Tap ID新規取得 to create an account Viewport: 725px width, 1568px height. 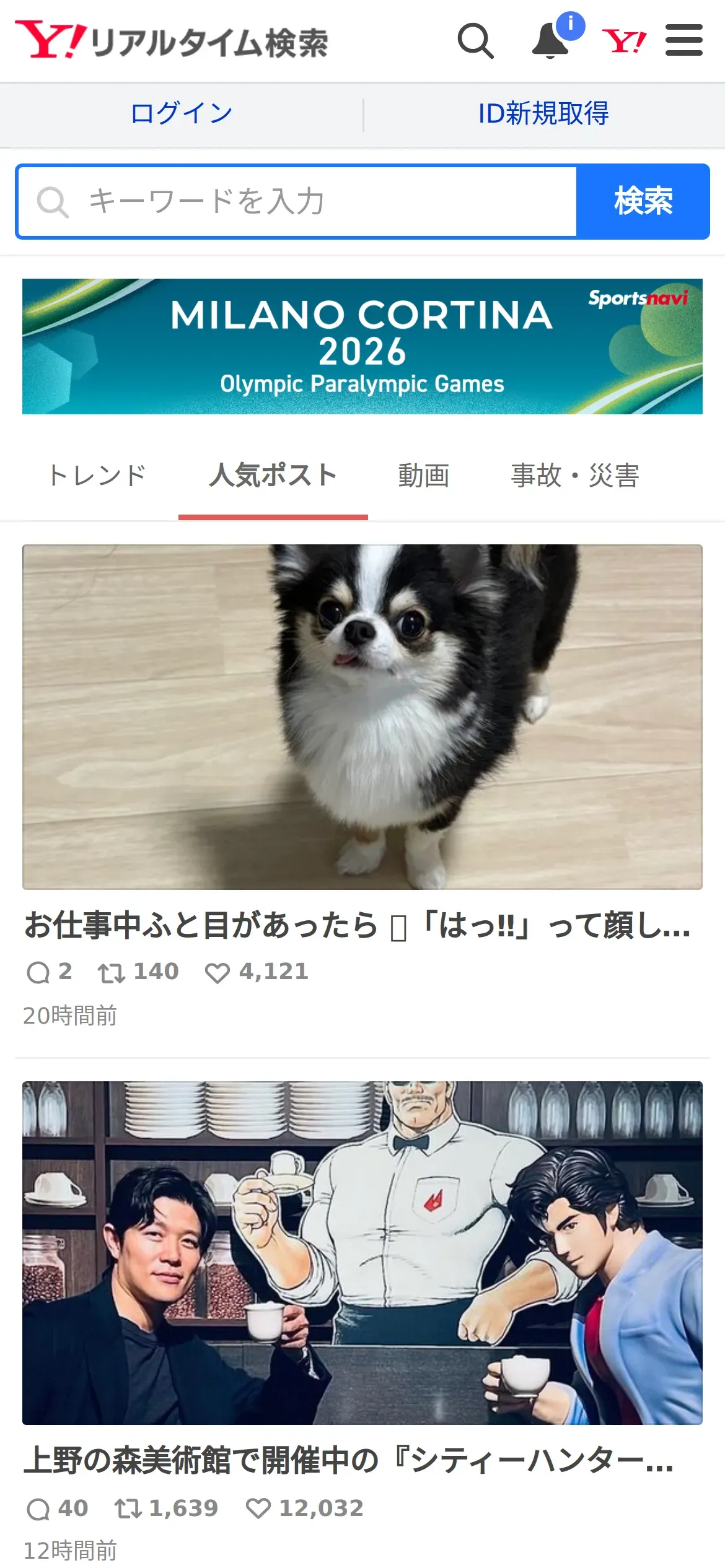[x=543, y=114]
